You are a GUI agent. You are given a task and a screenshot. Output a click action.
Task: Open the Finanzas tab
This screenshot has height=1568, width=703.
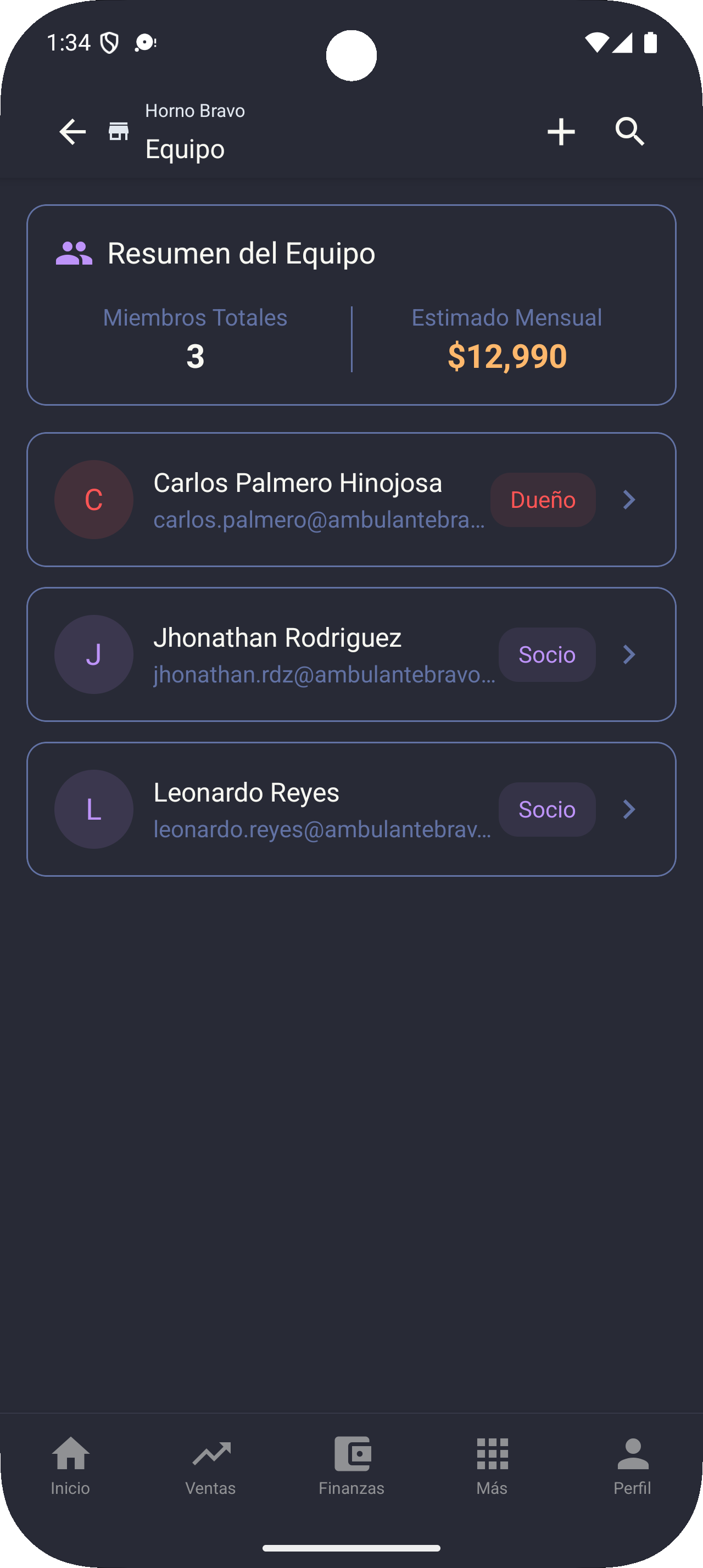pyautogui.click(x=352, y=1466)
